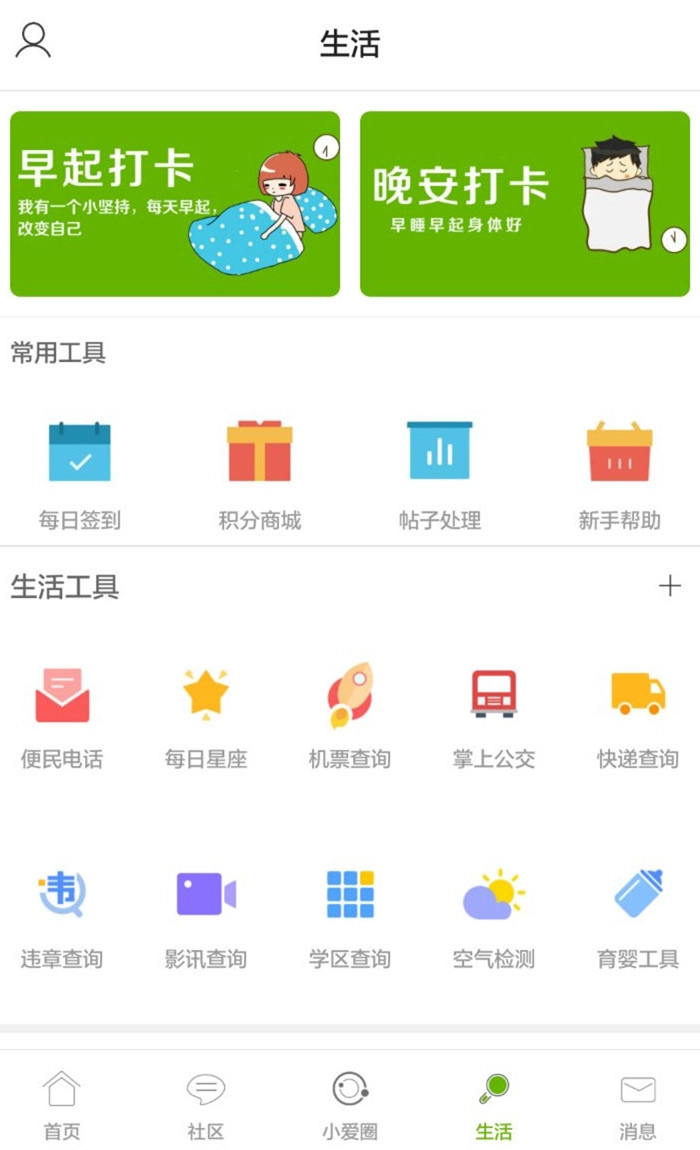This screenshot has width=700, height=1150.
Task: Open 掌上公交 bus tool
Action: click(x=494, y=714)
